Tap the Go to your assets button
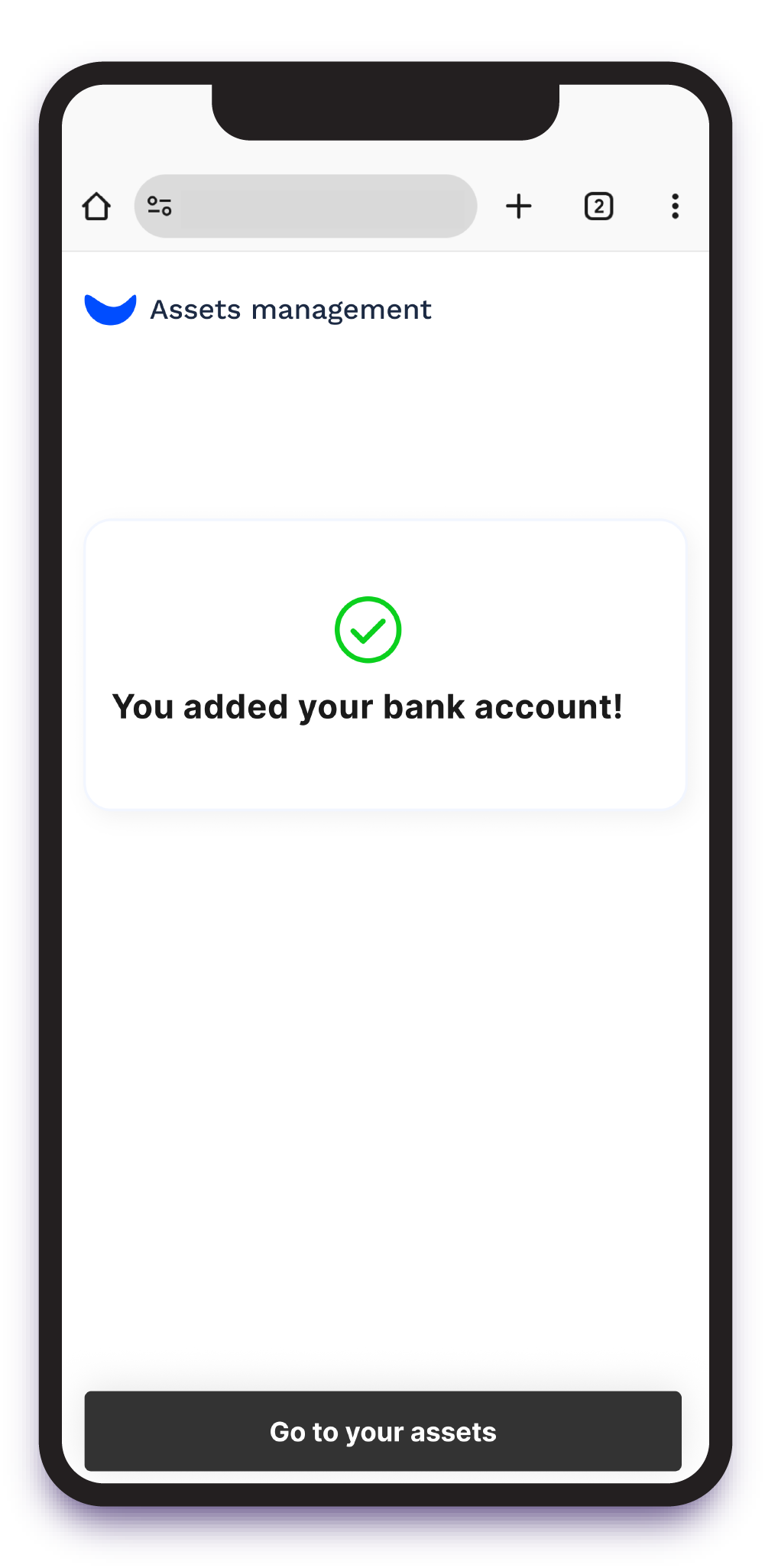765x1568 pixels. 382,1430
